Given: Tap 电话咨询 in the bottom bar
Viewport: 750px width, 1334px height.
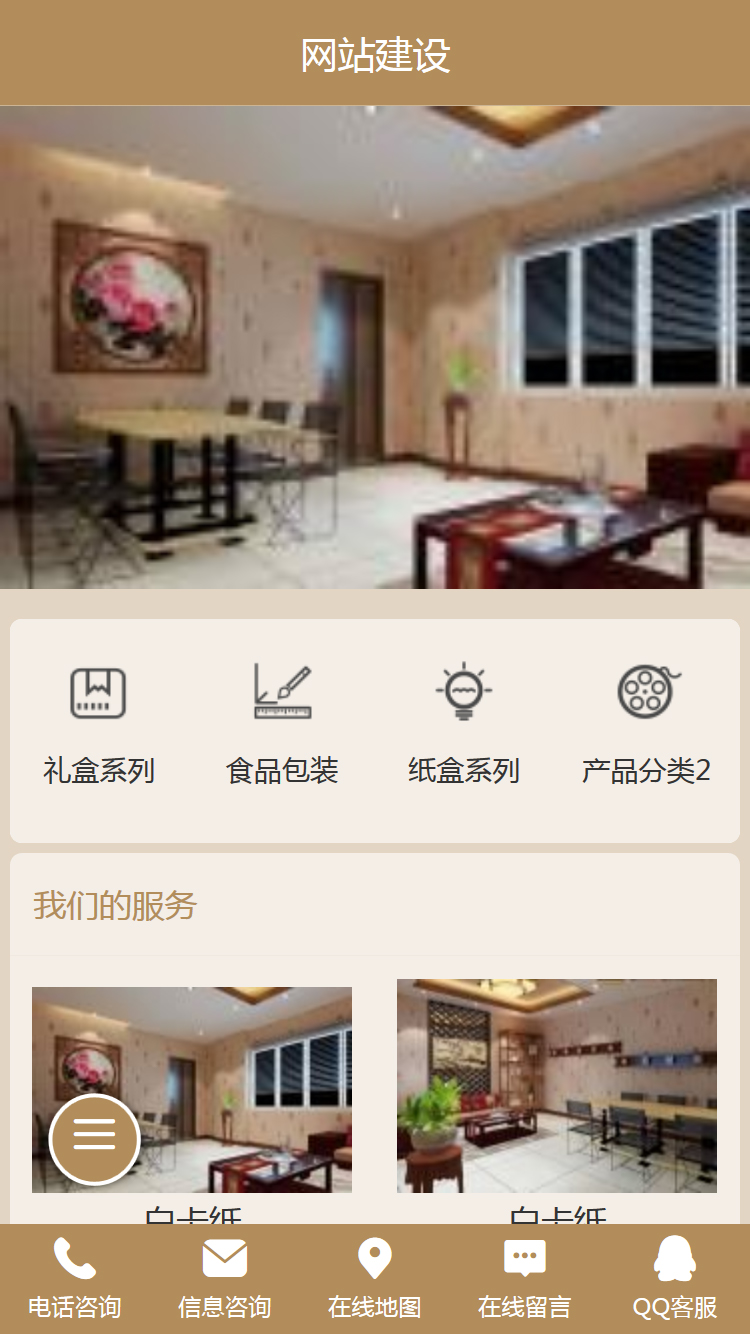Looking at the screenshot, I should click(75, 1279).
